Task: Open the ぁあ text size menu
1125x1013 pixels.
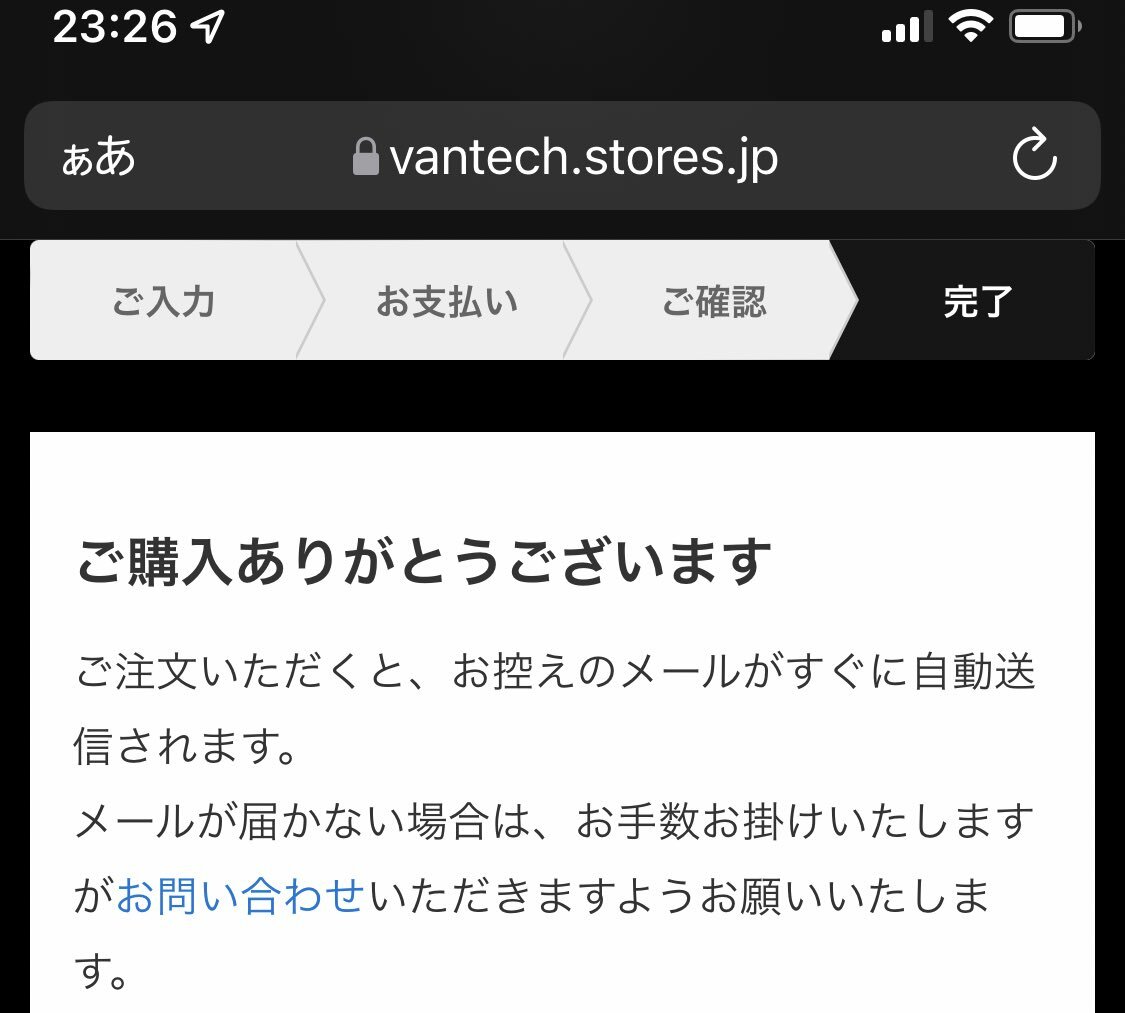Action: point(98,157)
